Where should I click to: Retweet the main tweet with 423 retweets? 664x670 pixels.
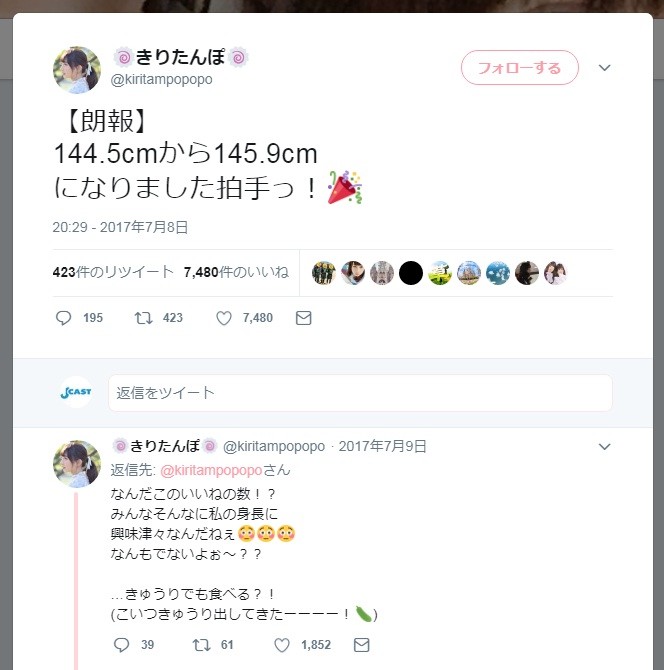144,318
